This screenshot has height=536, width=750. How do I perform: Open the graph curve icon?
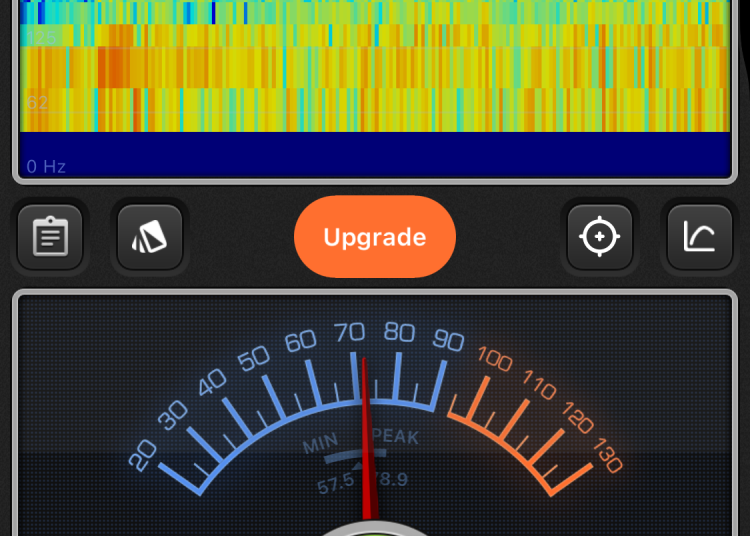pos(699,237)
